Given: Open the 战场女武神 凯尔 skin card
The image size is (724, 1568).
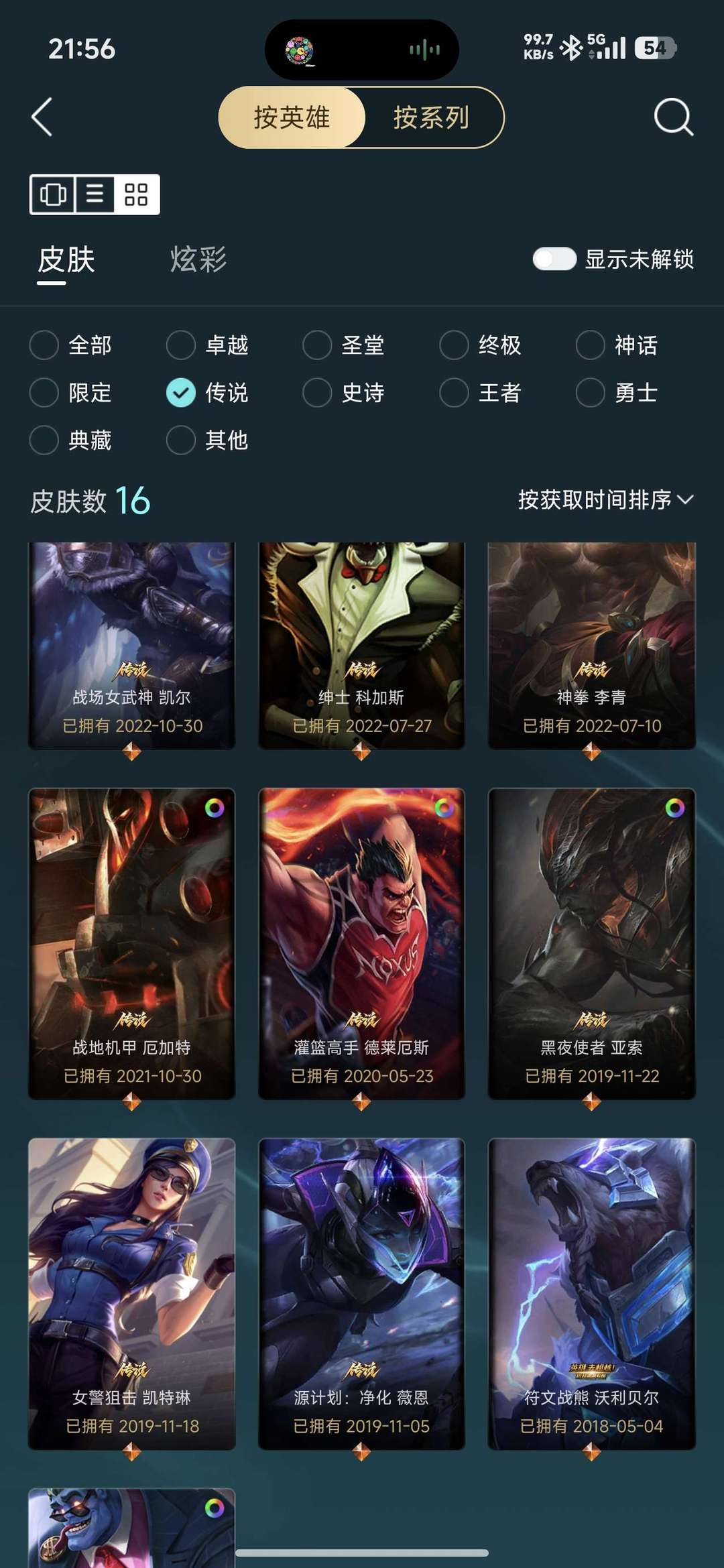Looking at the screenshot, I should pos(131,646).
